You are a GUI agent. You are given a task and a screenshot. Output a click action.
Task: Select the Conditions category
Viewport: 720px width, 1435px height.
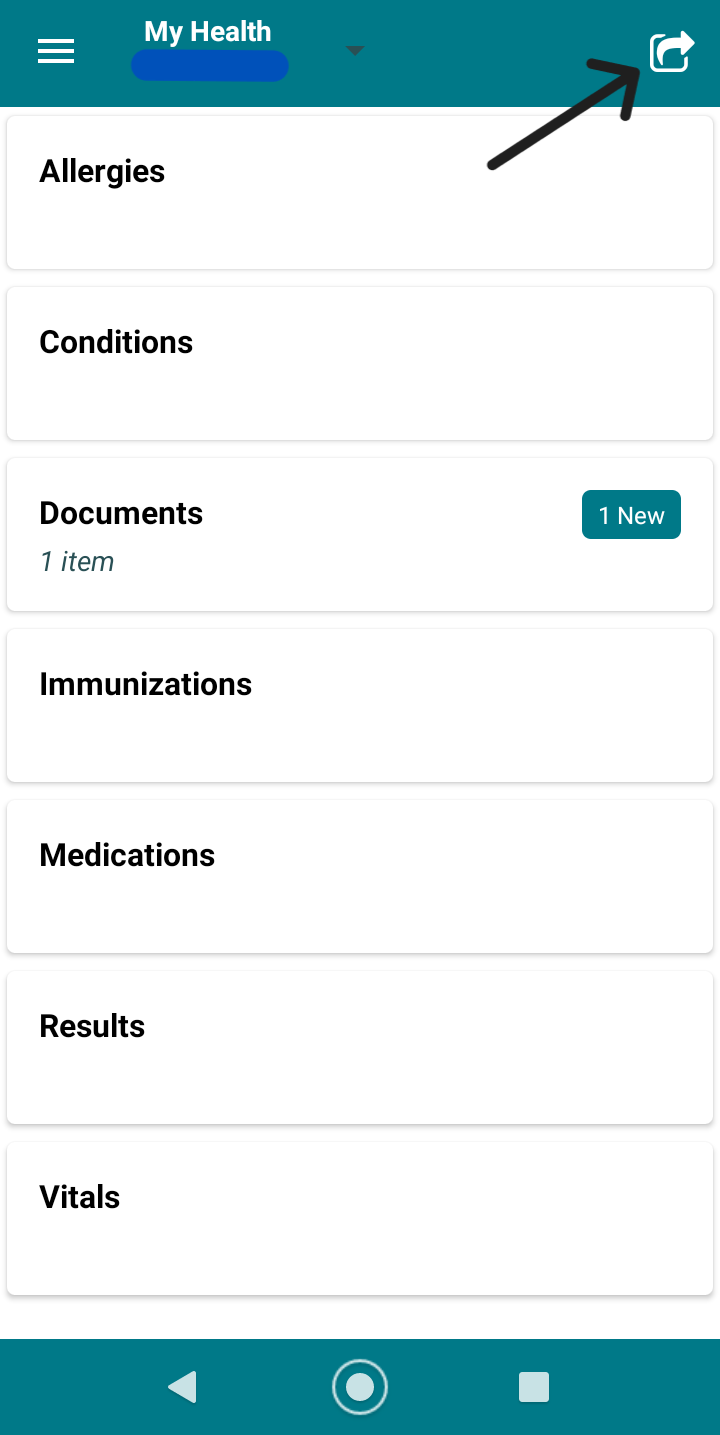tap(360, 362)
